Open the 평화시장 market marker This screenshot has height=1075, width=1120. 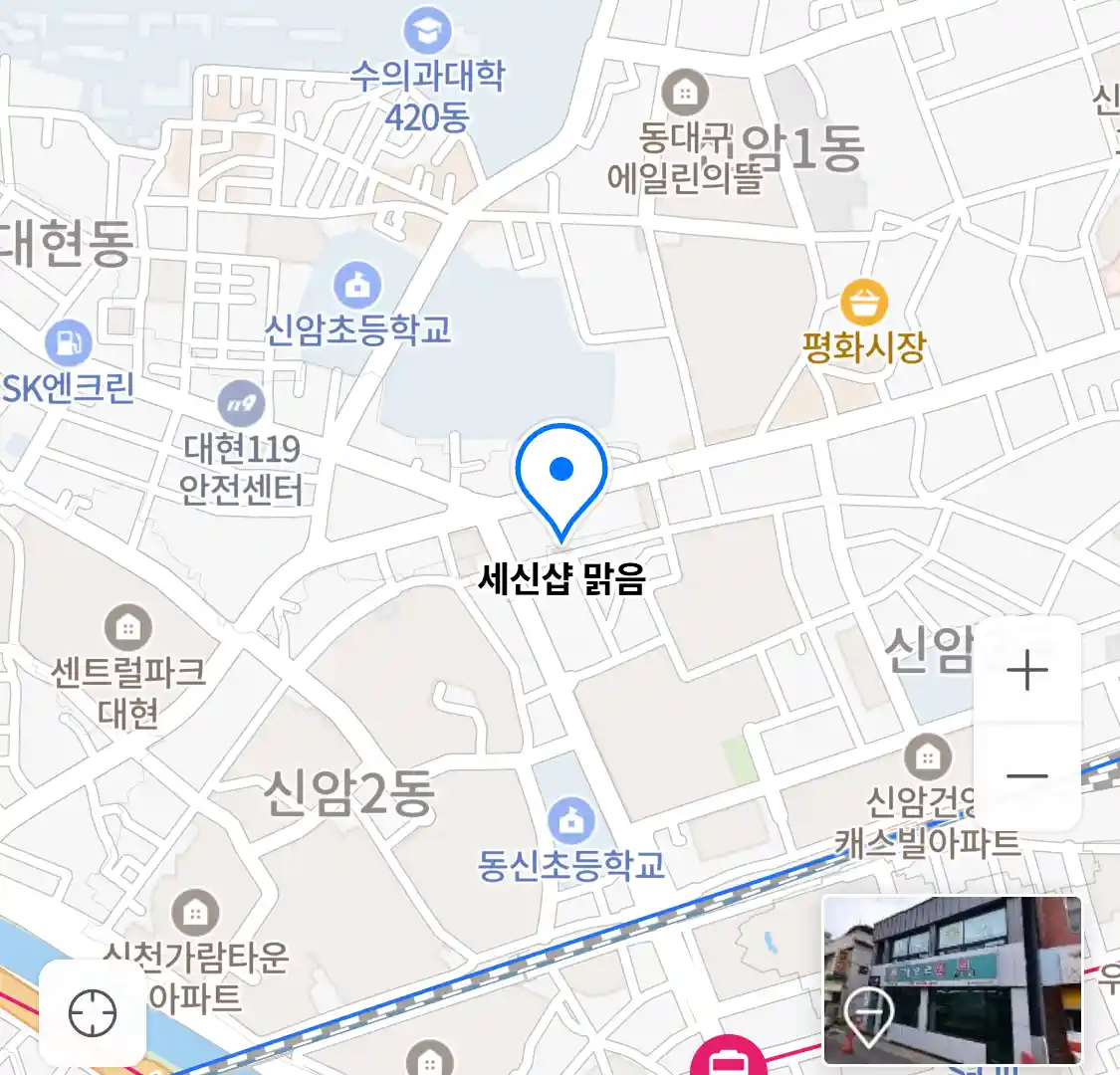click(x=863, y=303)
